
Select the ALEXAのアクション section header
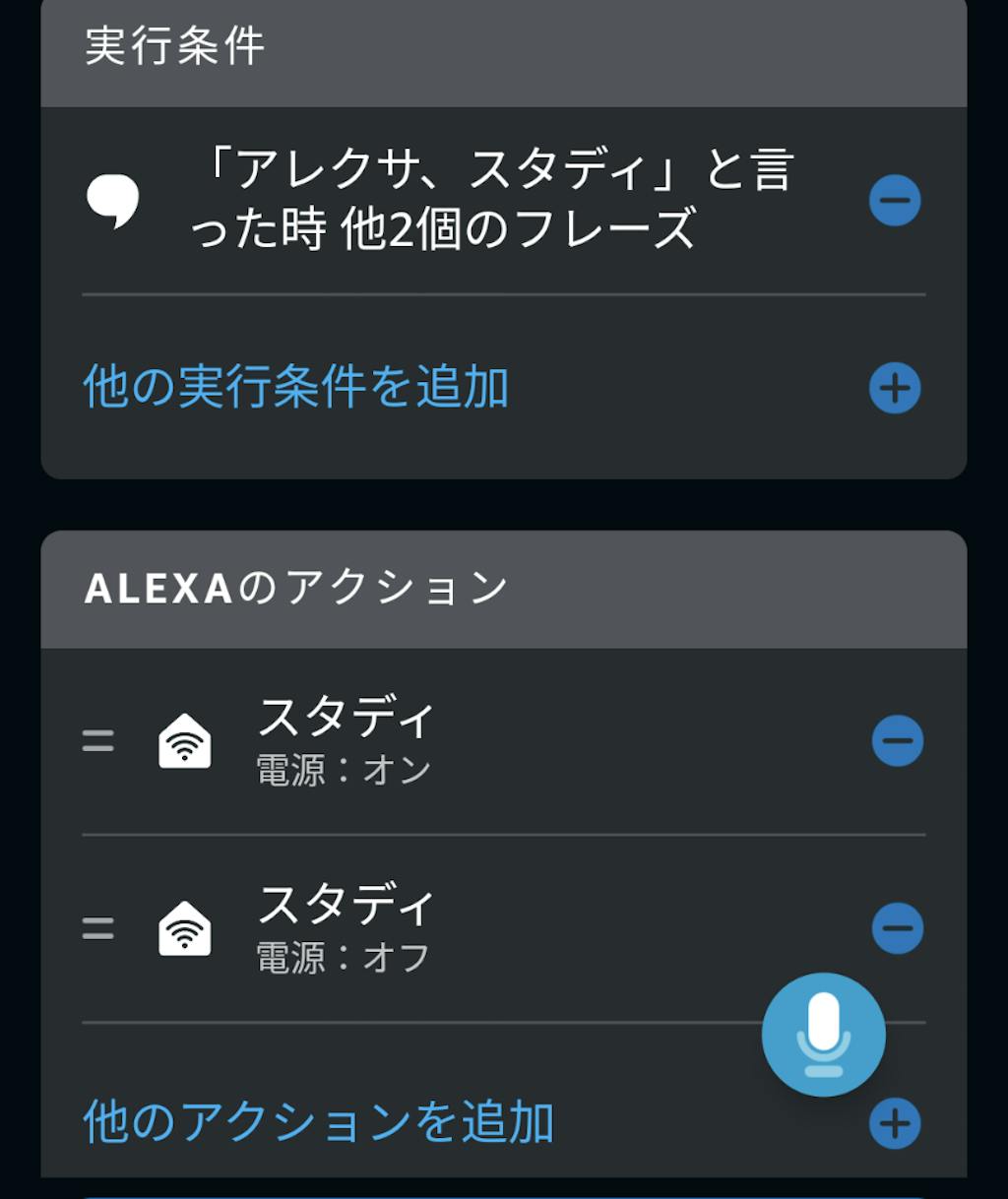(x=295, y=585)
